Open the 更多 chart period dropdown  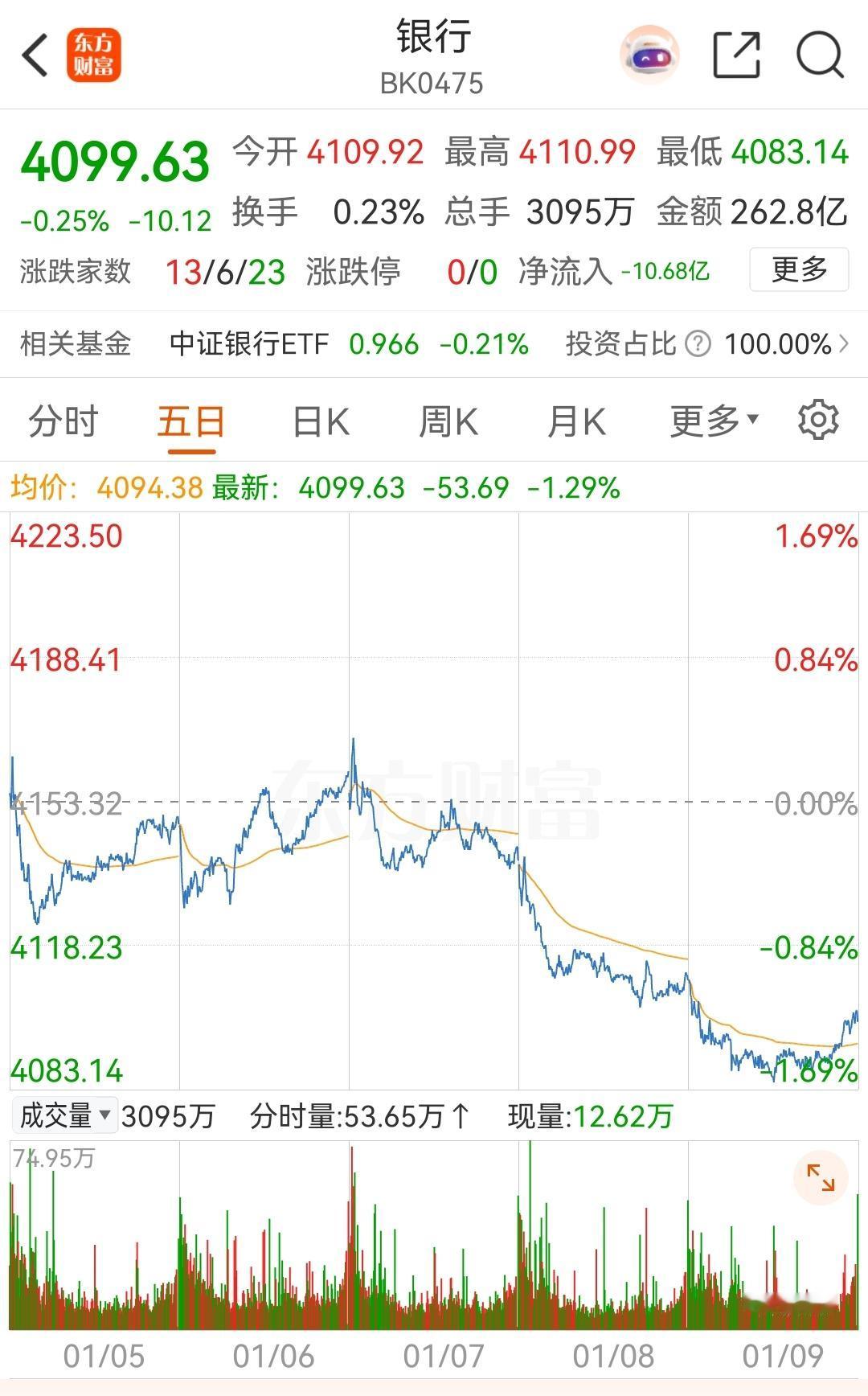(713, 420)
